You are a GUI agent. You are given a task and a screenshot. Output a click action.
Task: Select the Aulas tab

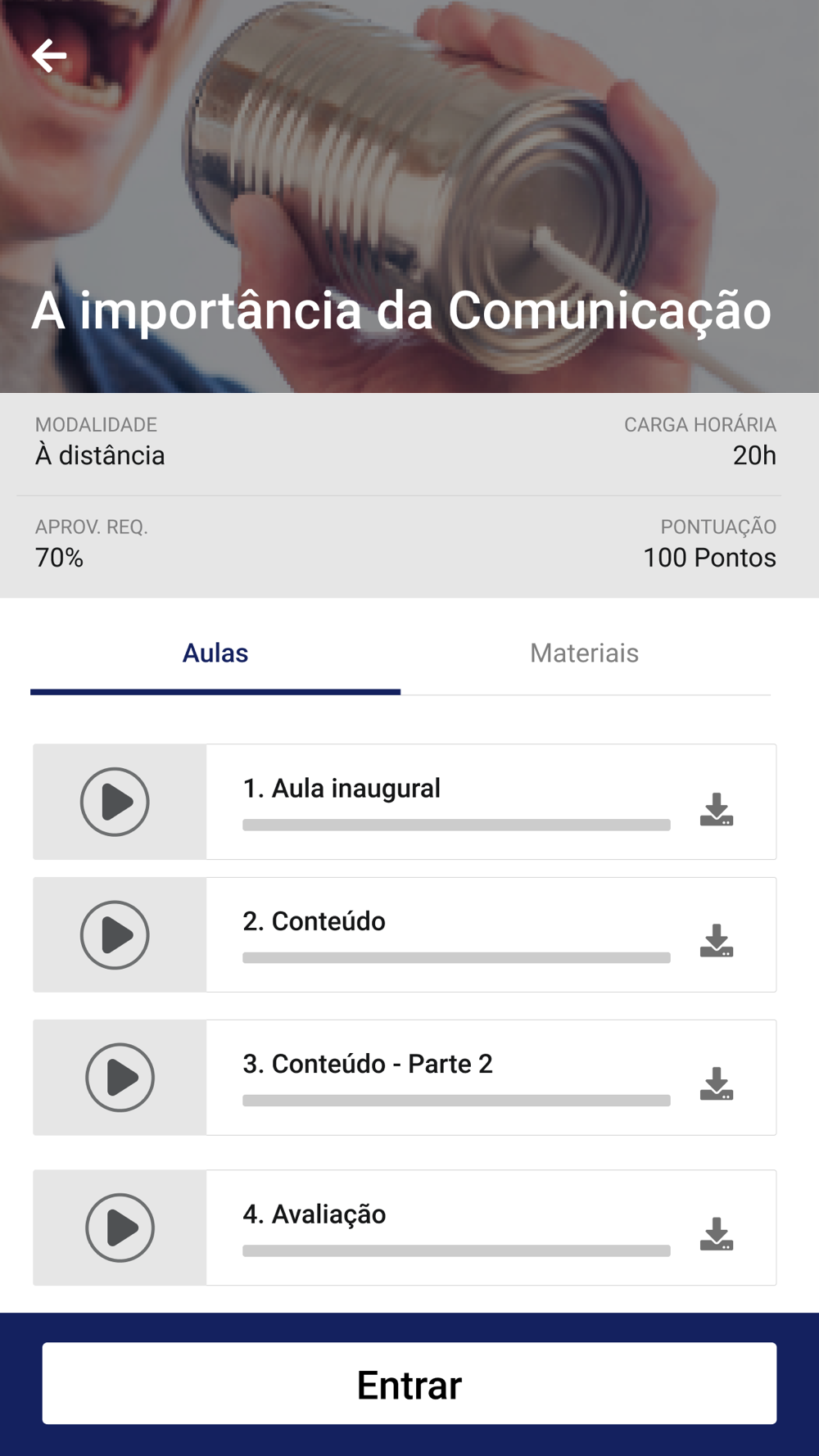(x=215, y=653)
